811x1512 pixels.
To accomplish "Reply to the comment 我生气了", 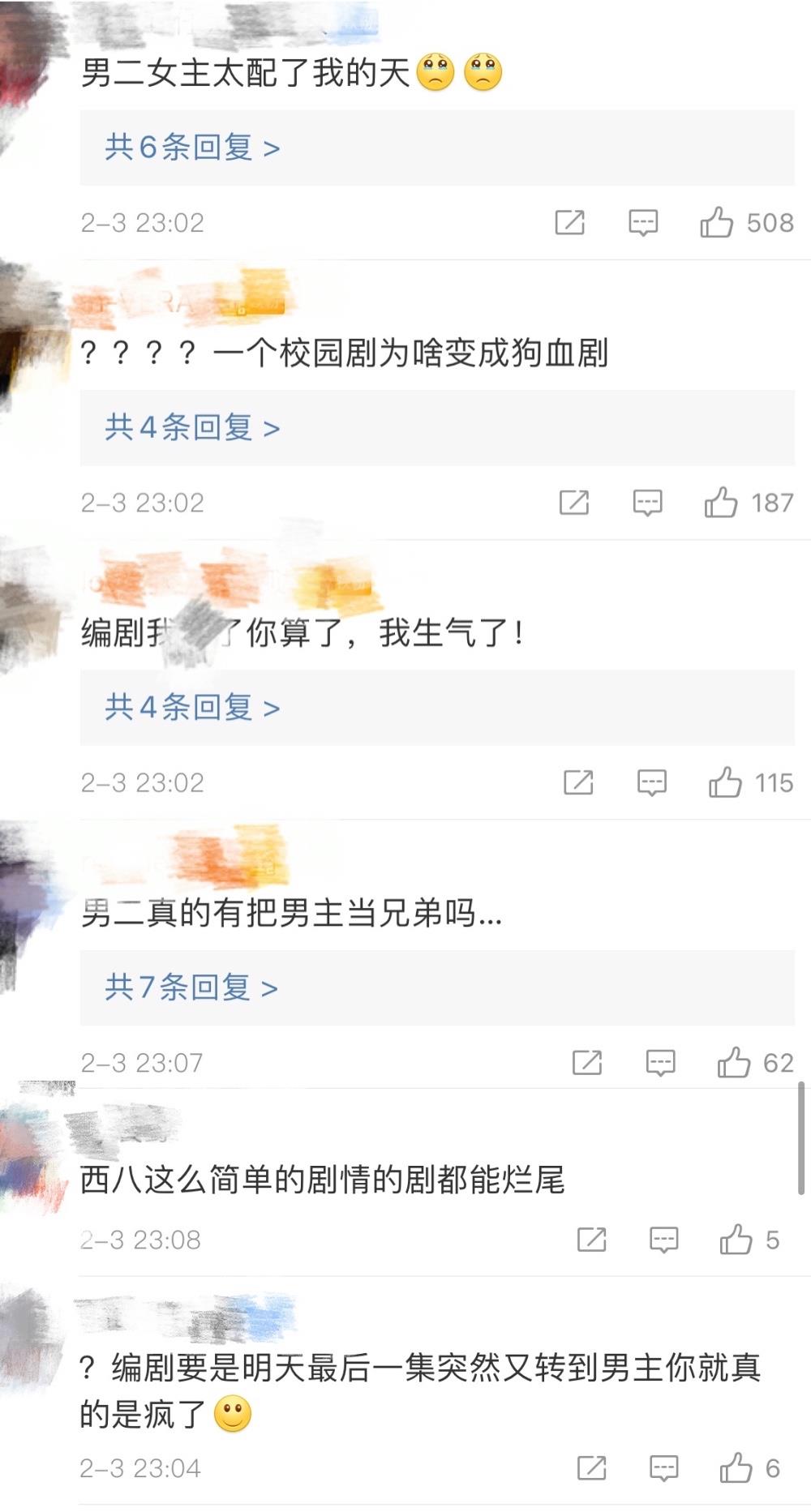I will point(652,783).
